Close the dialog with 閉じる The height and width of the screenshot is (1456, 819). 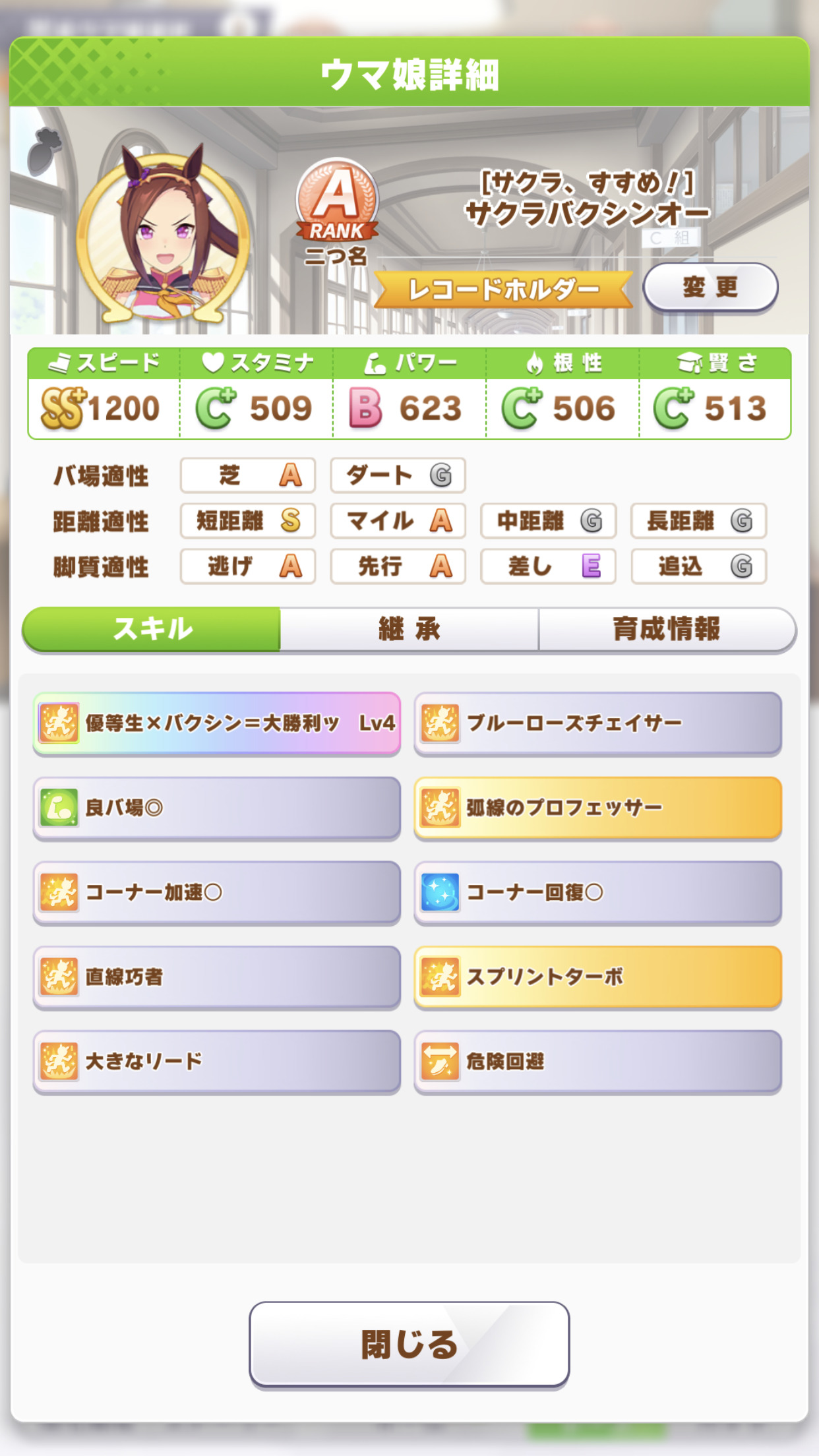point(409,1344)
